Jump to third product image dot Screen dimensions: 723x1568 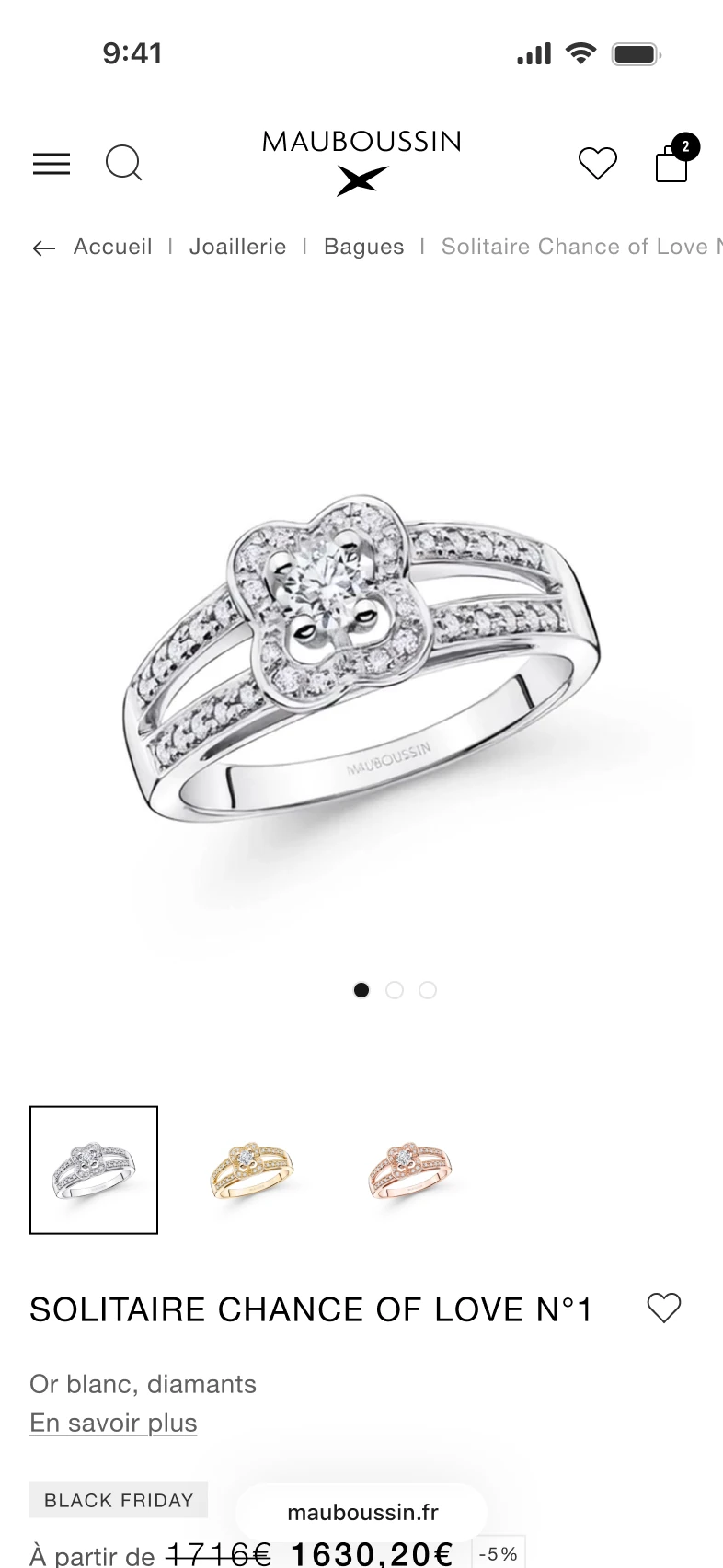pos(428,990)
